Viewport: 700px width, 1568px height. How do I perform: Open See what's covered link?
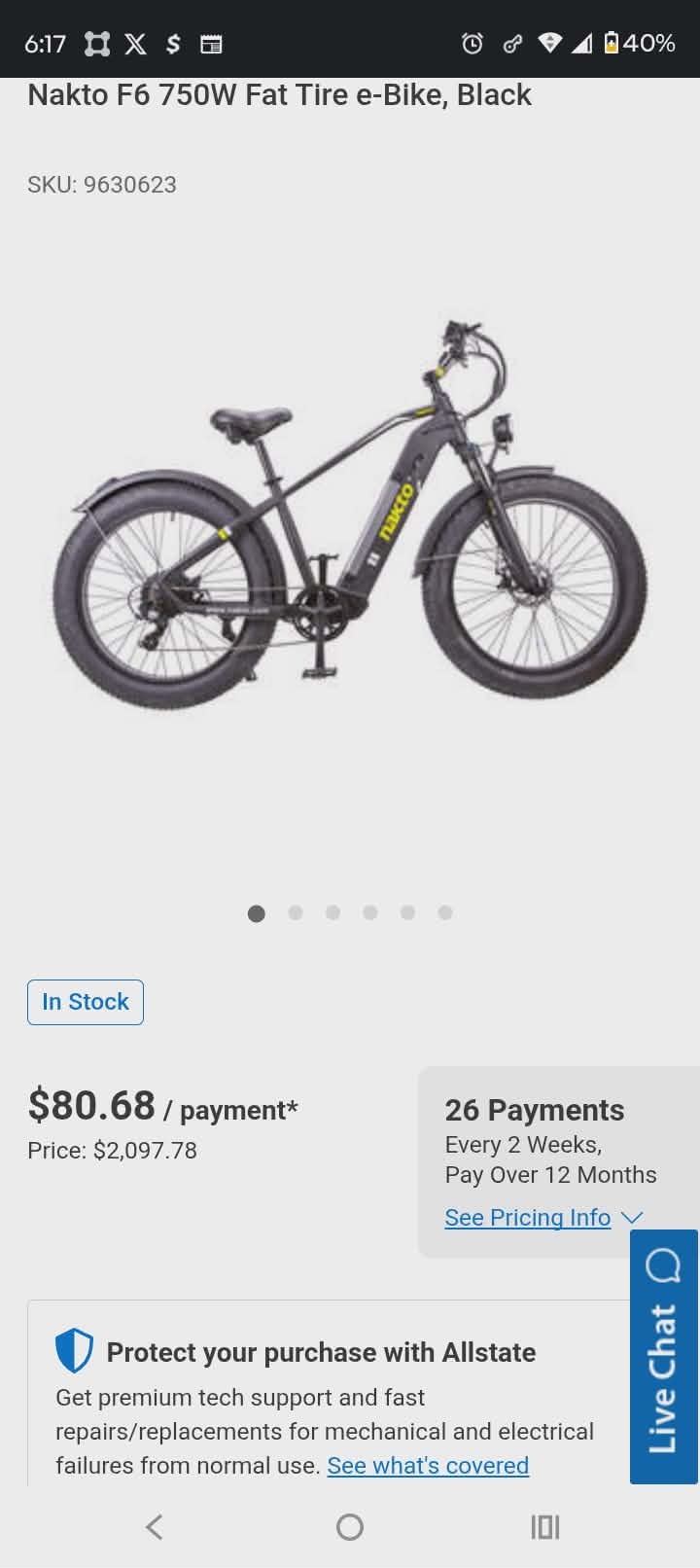pyautogui.click(x=428, y=1465)
